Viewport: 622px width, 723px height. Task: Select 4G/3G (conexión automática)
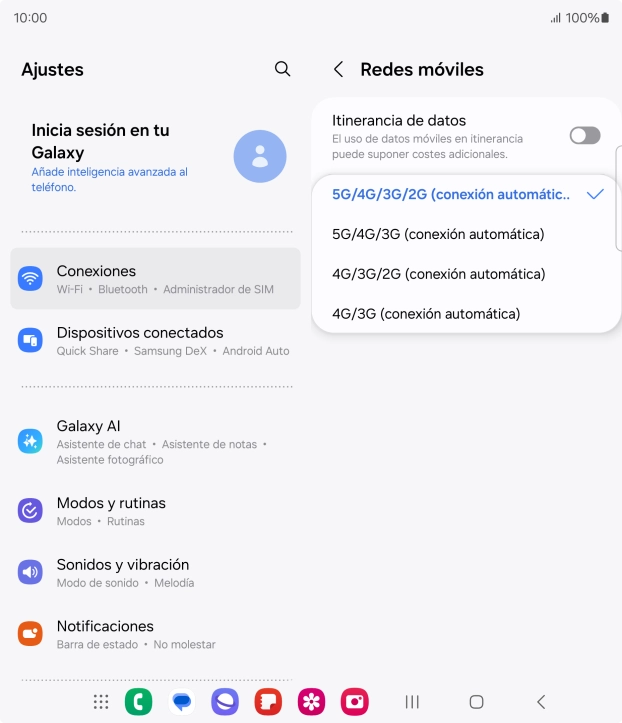tap(426, 313)
